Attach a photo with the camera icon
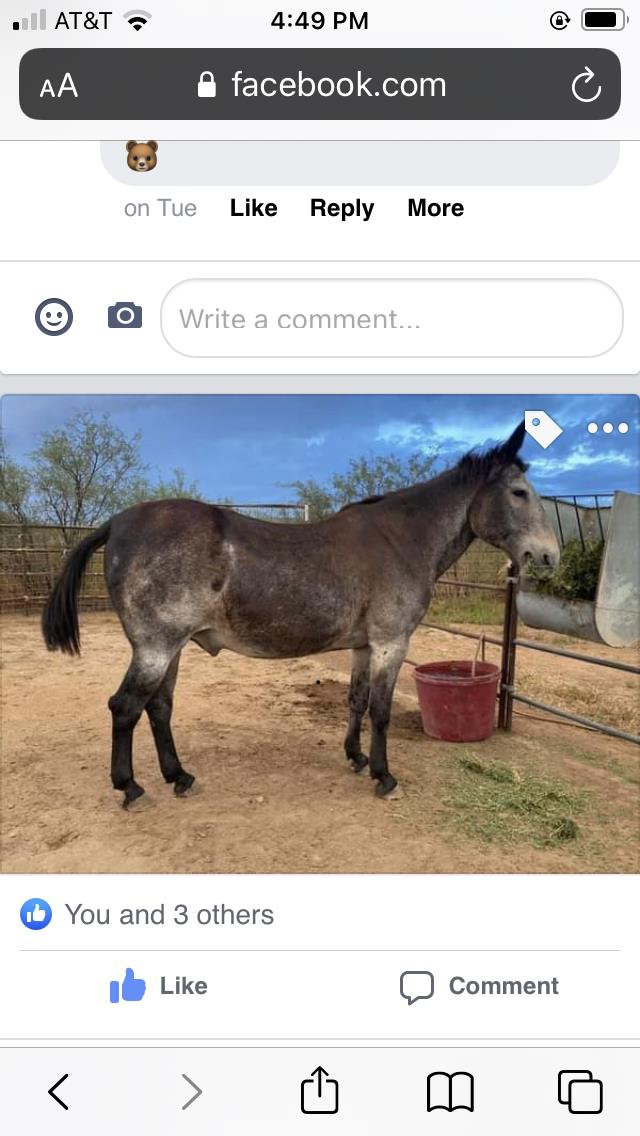Screen dimensions: 640x1136 (x=125, y=316)
